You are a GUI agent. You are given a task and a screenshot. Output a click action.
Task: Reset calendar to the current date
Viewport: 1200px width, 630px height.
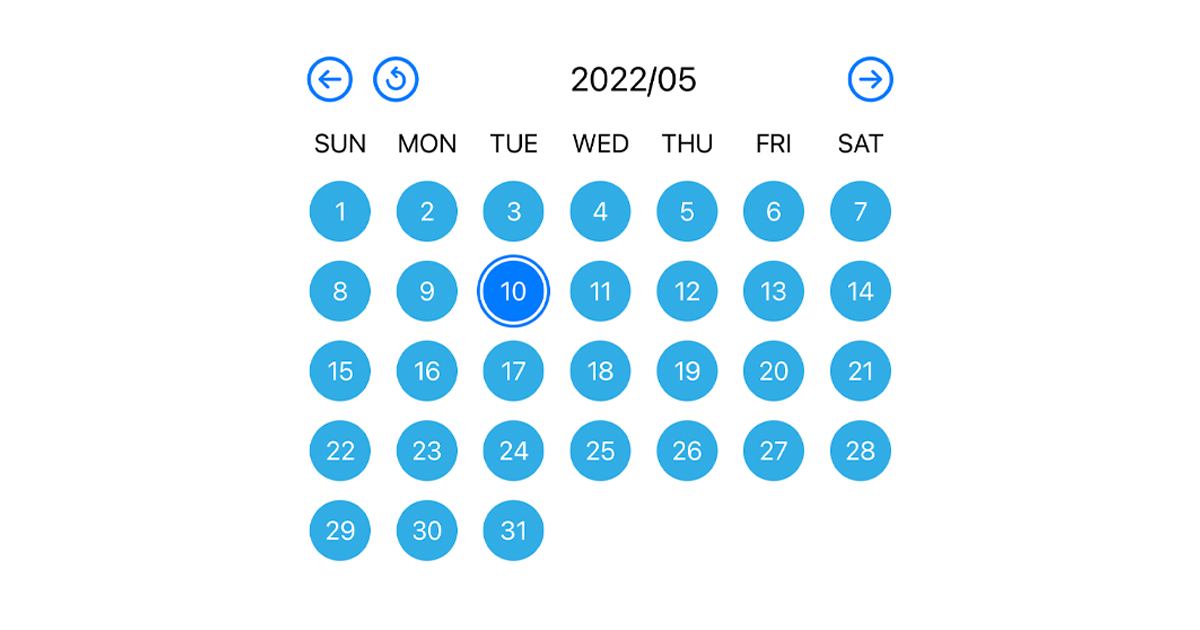pyautogui.click(x=396, y=79)
